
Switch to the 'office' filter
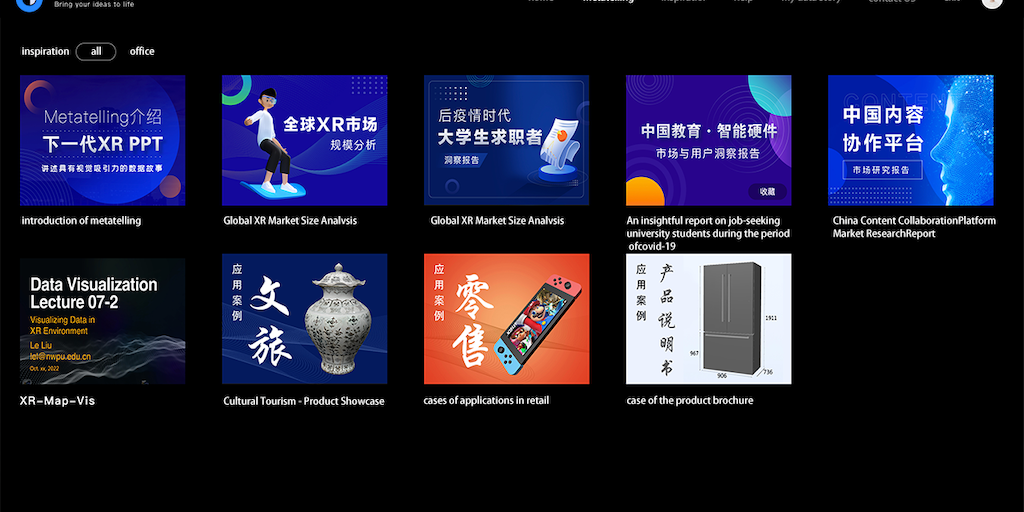coord(142,51)
